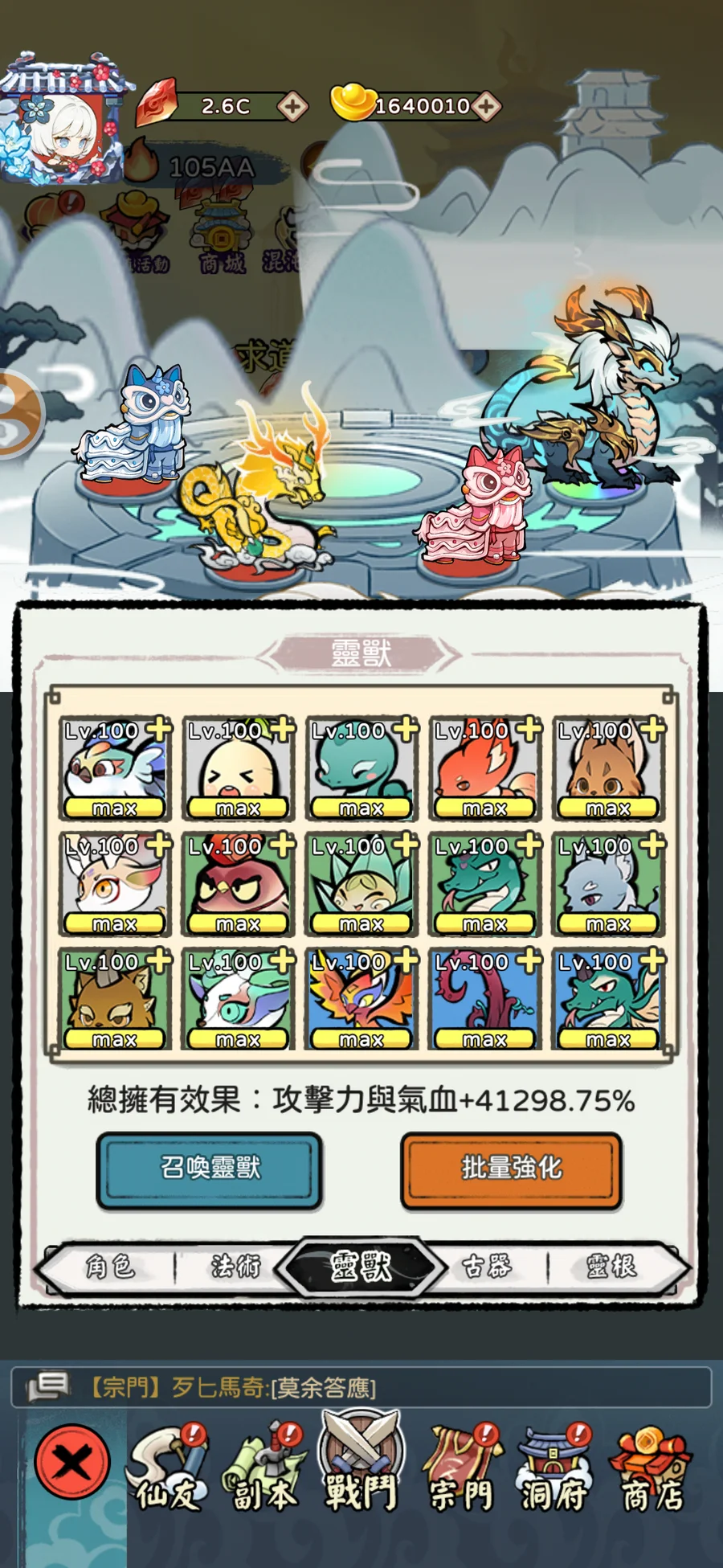Add more gold ingots with plus icon

[x=486, y=105]
